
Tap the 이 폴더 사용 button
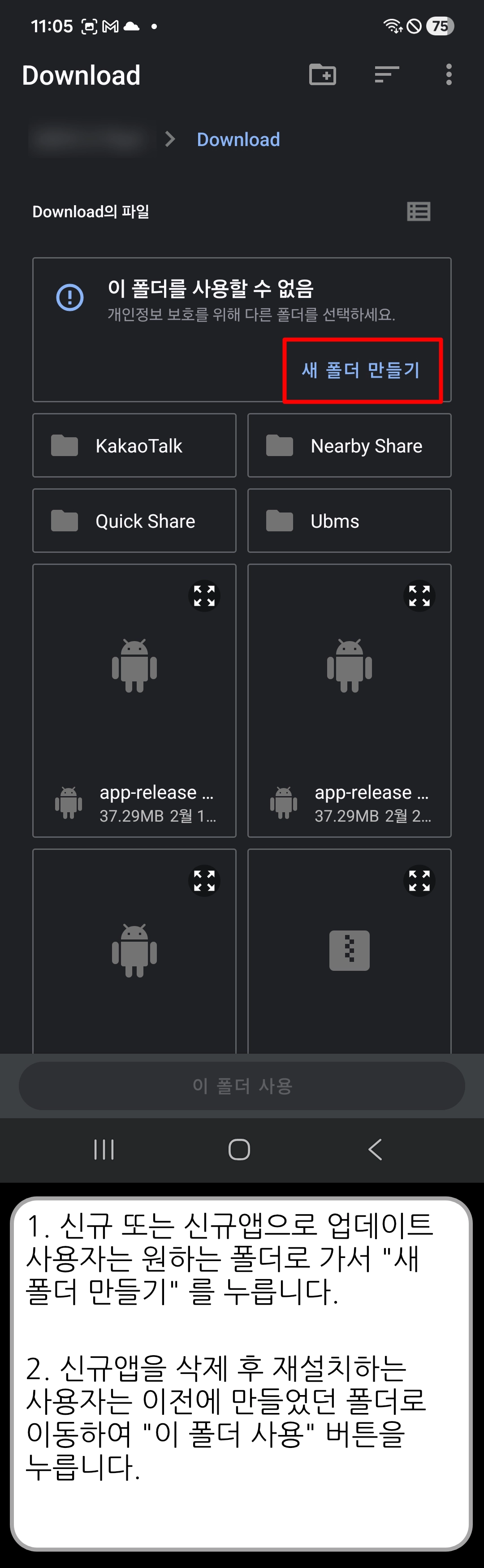pos(242,1086)
